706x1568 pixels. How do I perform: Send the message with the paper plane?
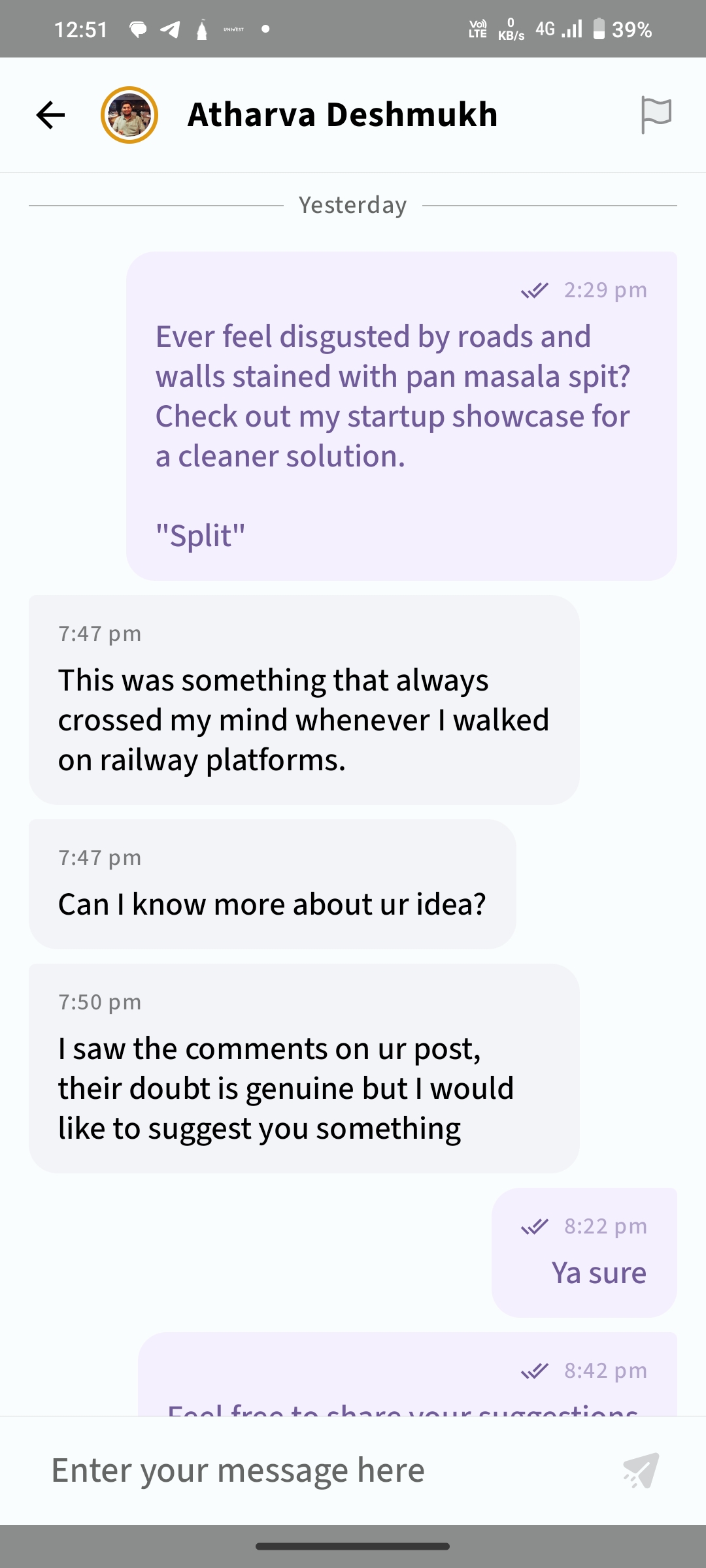641,1471
